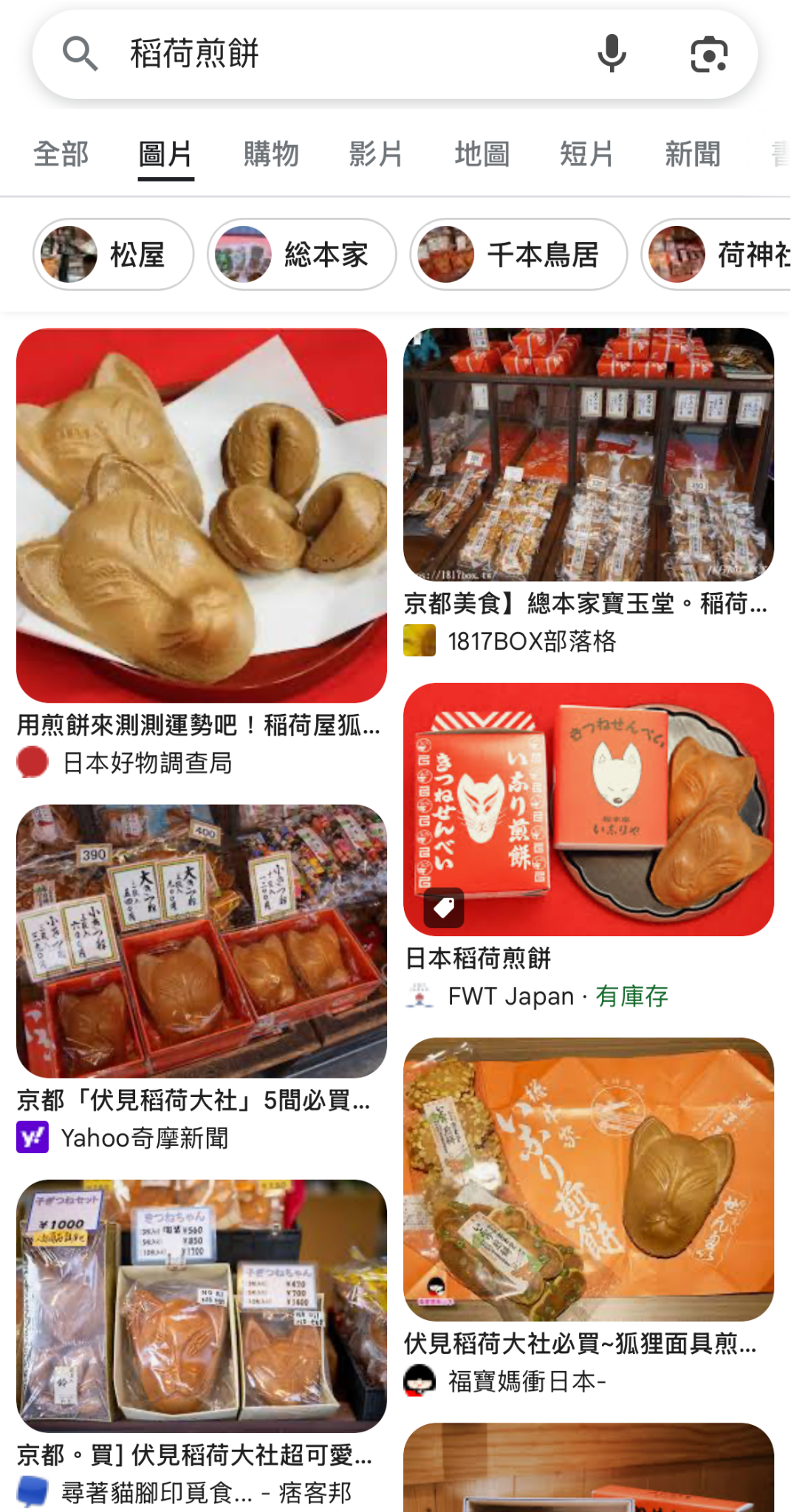The height and width of the screenshot is (1512, 791).
Task: Switch to the 影片 tab
Action: tap(376, 154)
